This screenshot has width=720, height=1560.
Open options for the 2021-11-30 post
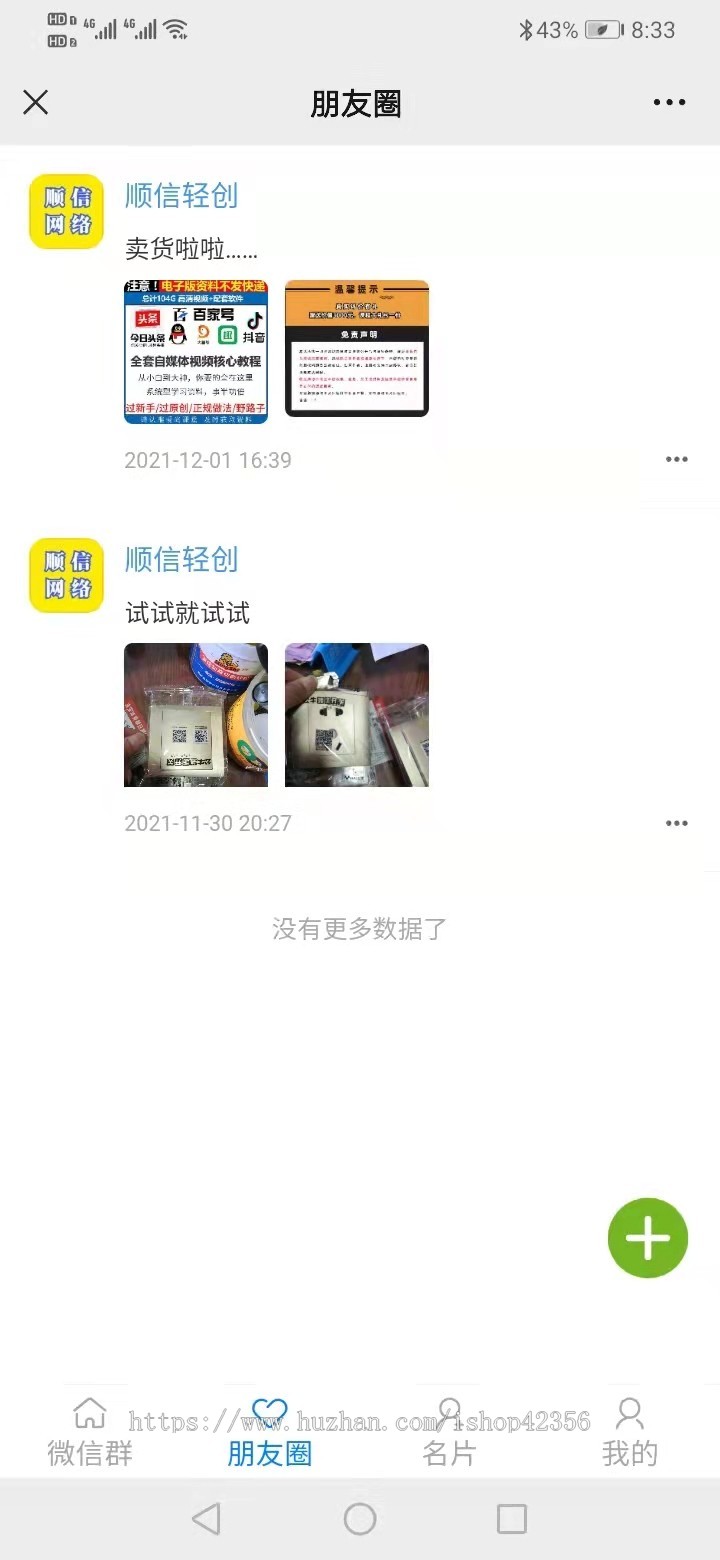[677, 823]
